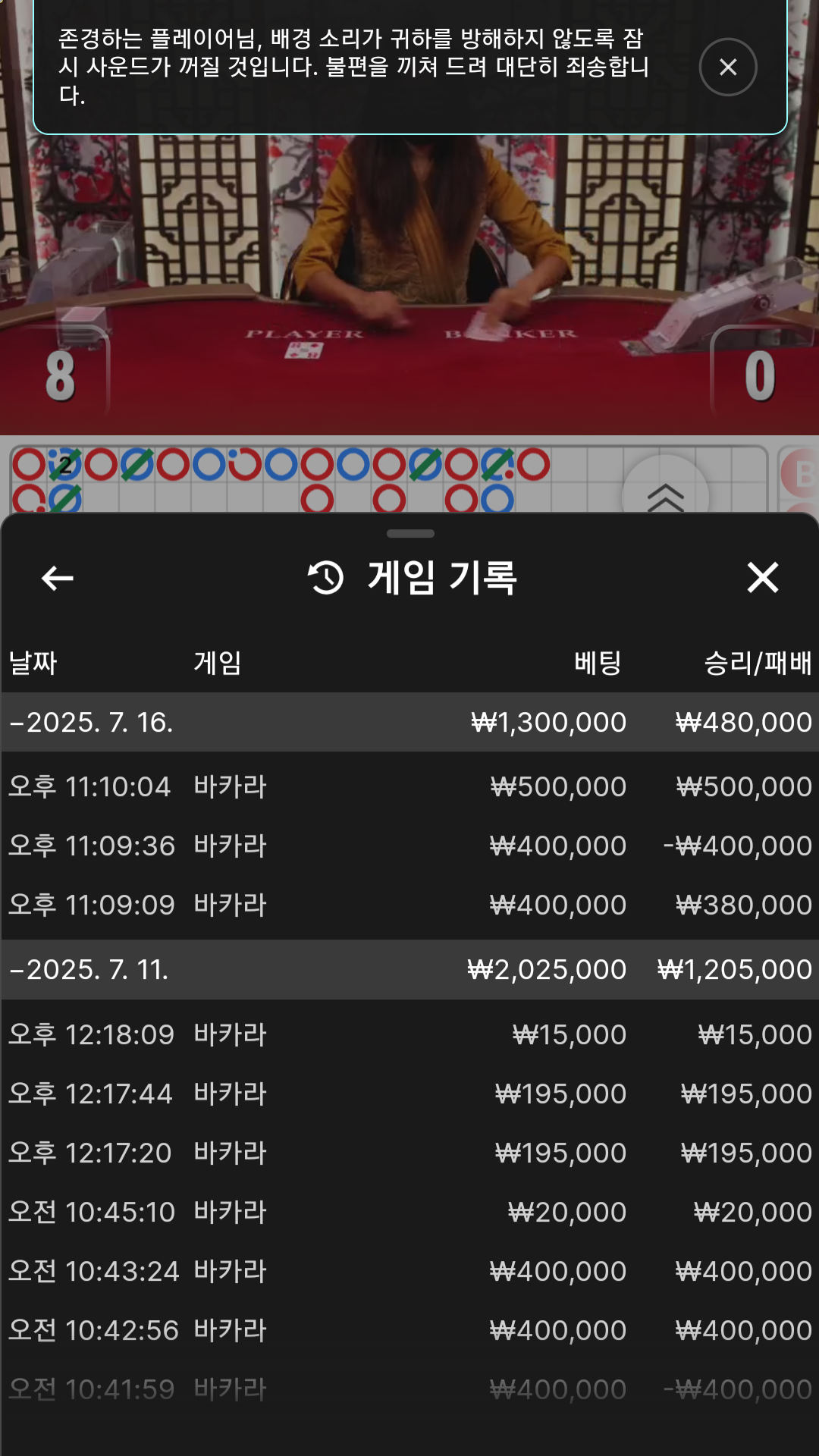Close the game history panel

[x=762, y=578]
